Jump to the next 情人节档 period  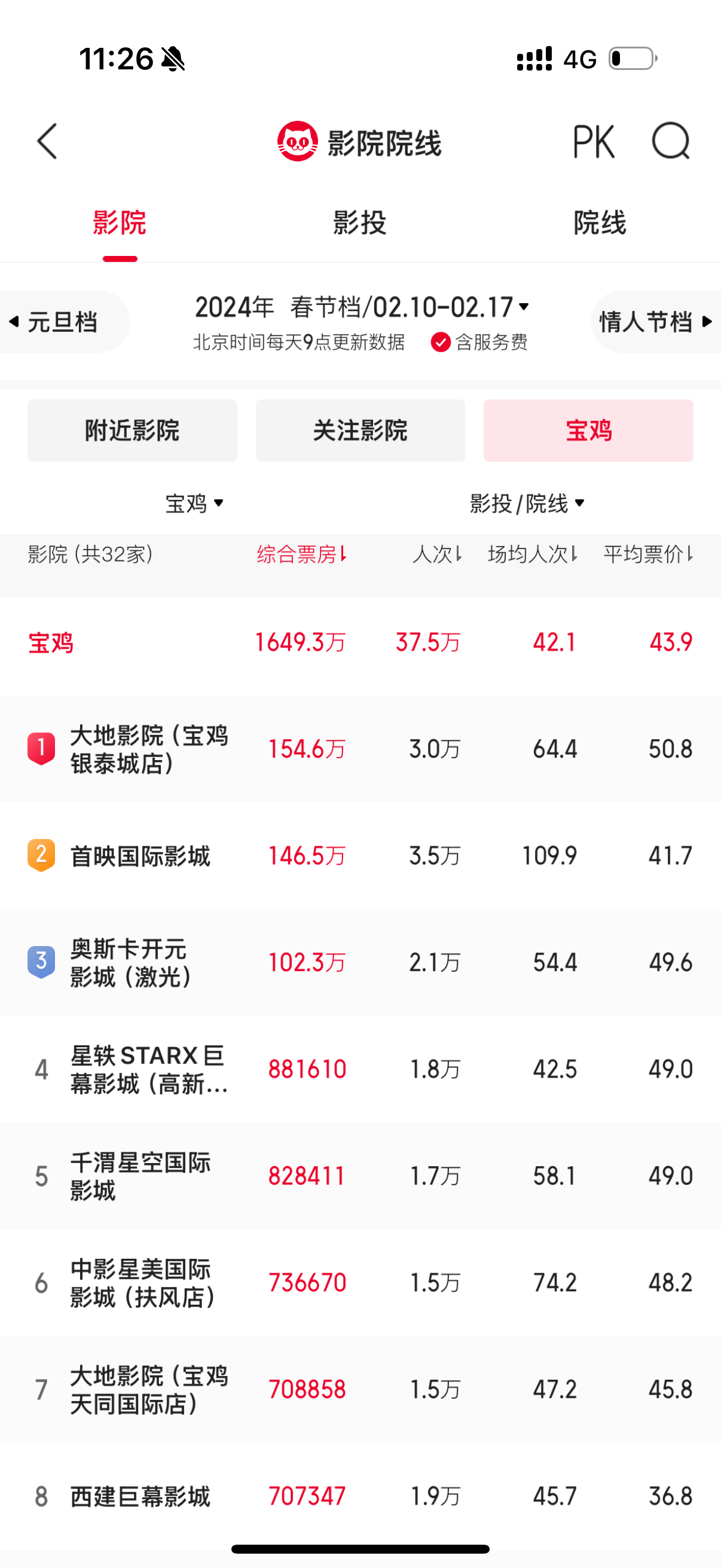[x=655, y=321]
